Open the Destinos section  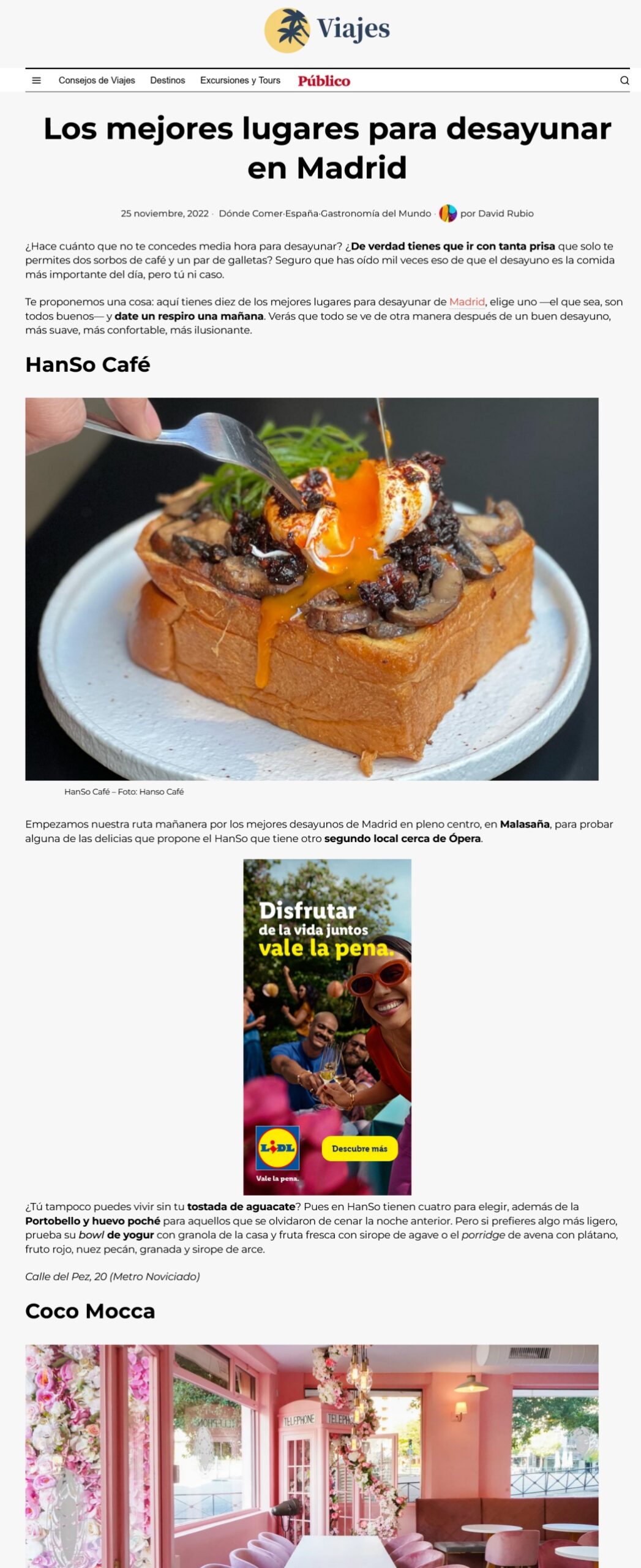(x=167, y=80)
